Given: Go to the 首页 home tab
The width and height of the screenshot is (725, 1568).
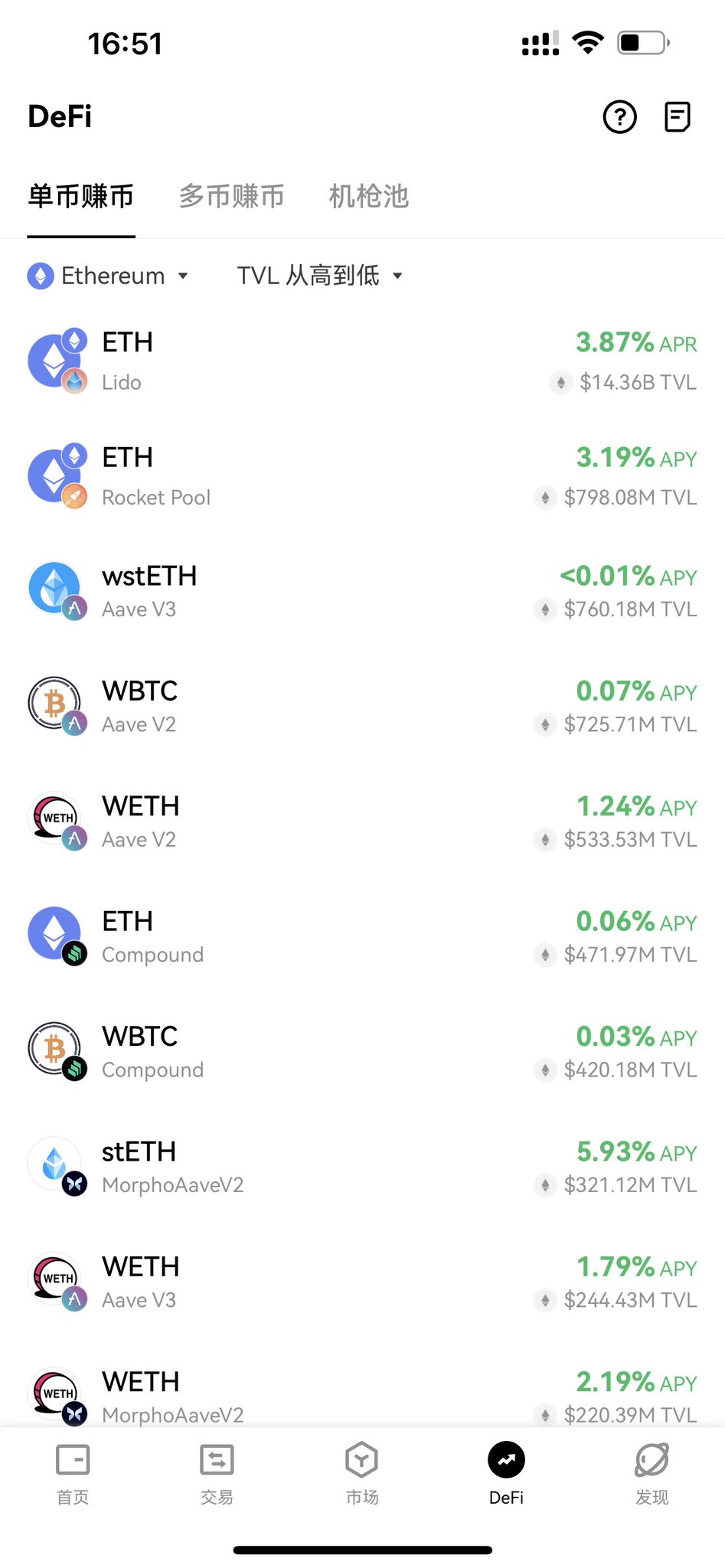Looking at the screenshot, I should click(x=73, y=1474).
